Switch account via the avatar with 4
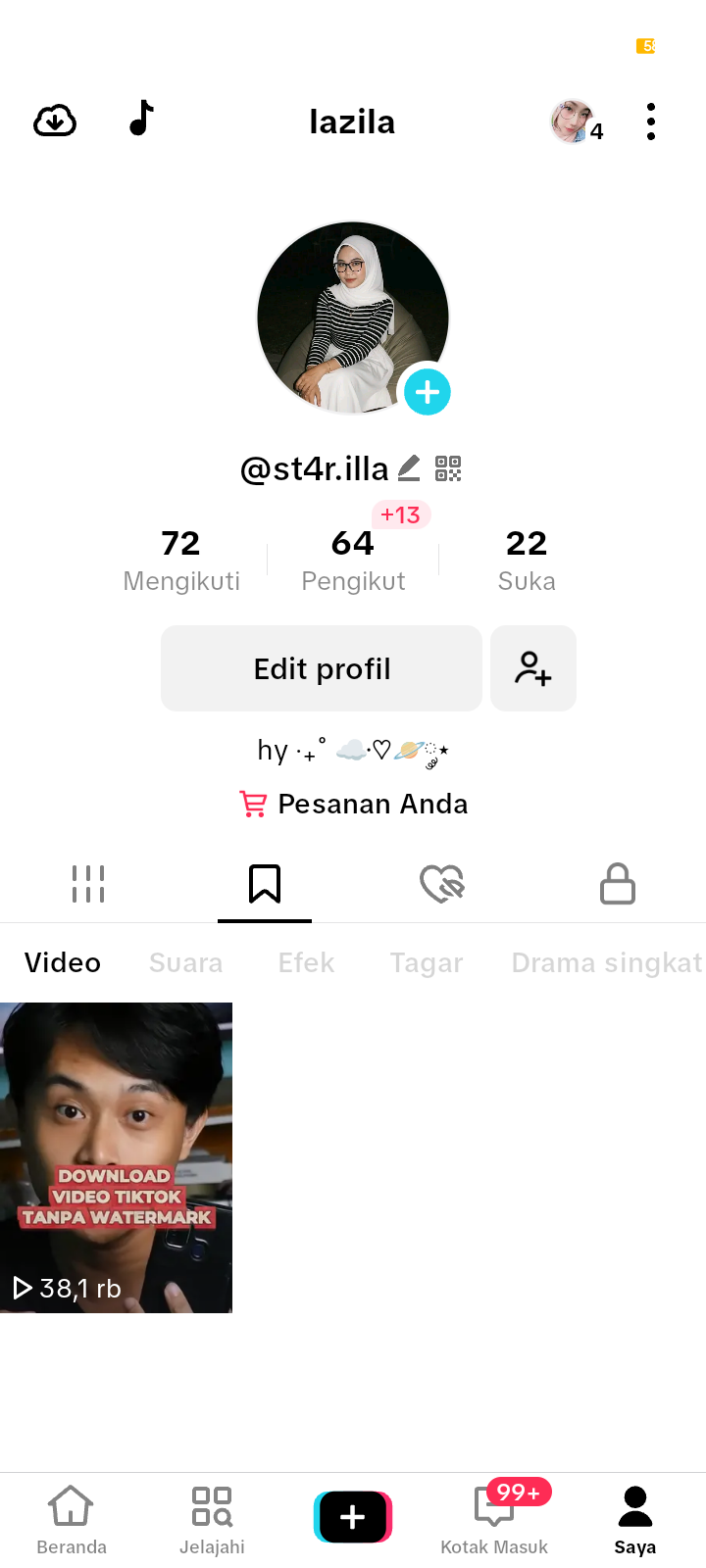Viewport: 706px width, 1568px height. 577,122
